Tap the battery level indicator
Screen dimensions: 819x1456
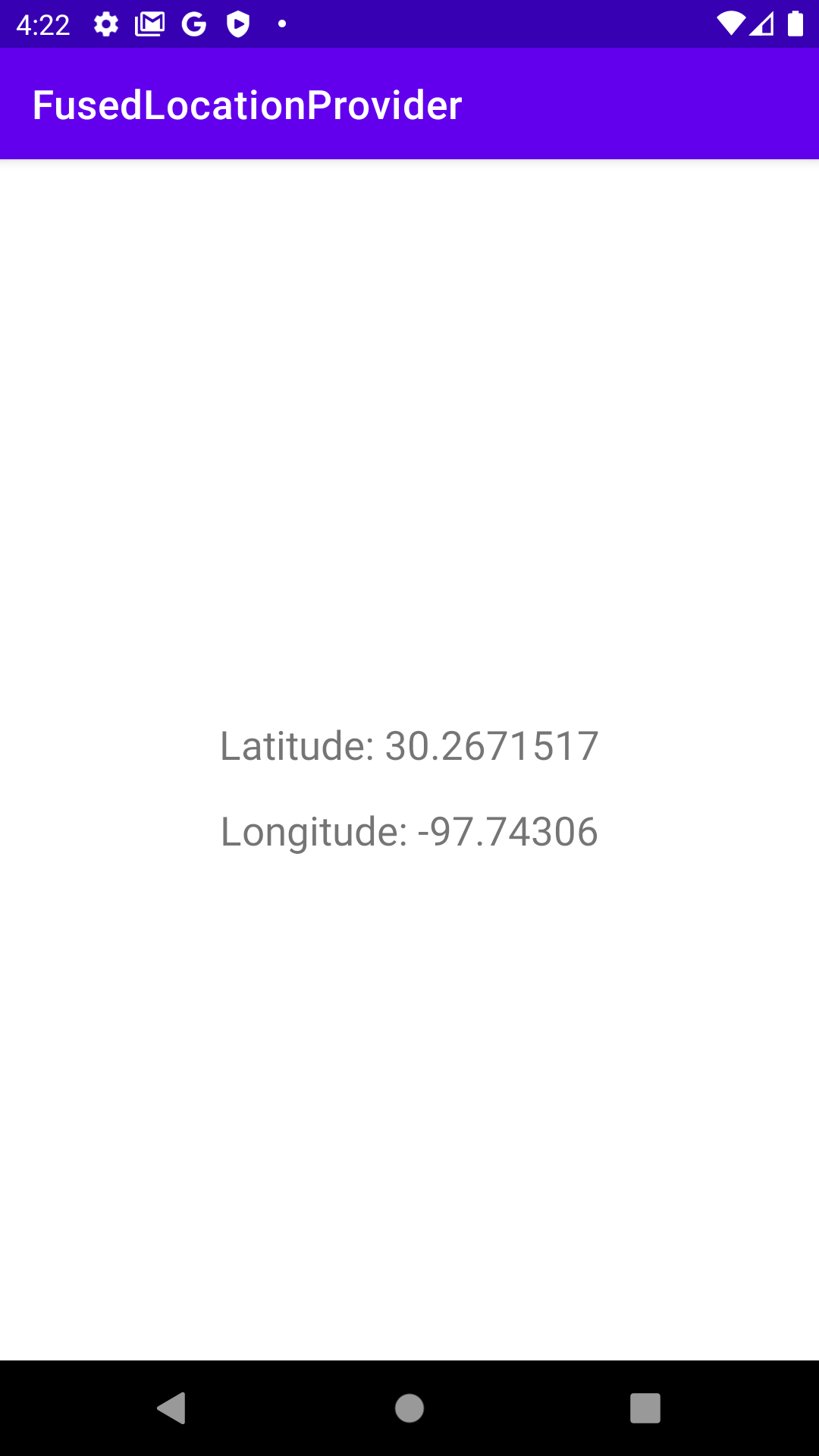pyautogui.click(x=795, y=25)
